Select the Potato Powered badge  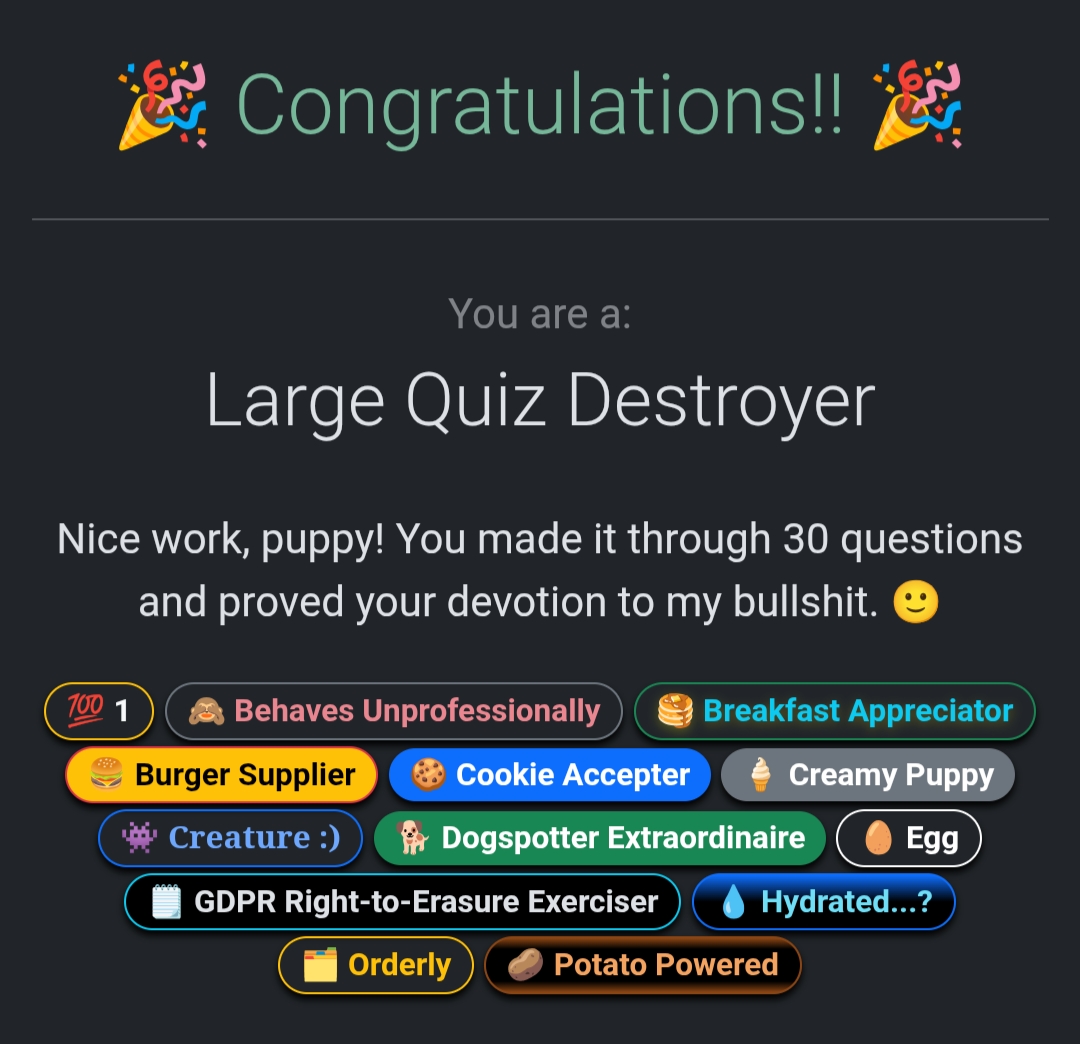point(642,965)
